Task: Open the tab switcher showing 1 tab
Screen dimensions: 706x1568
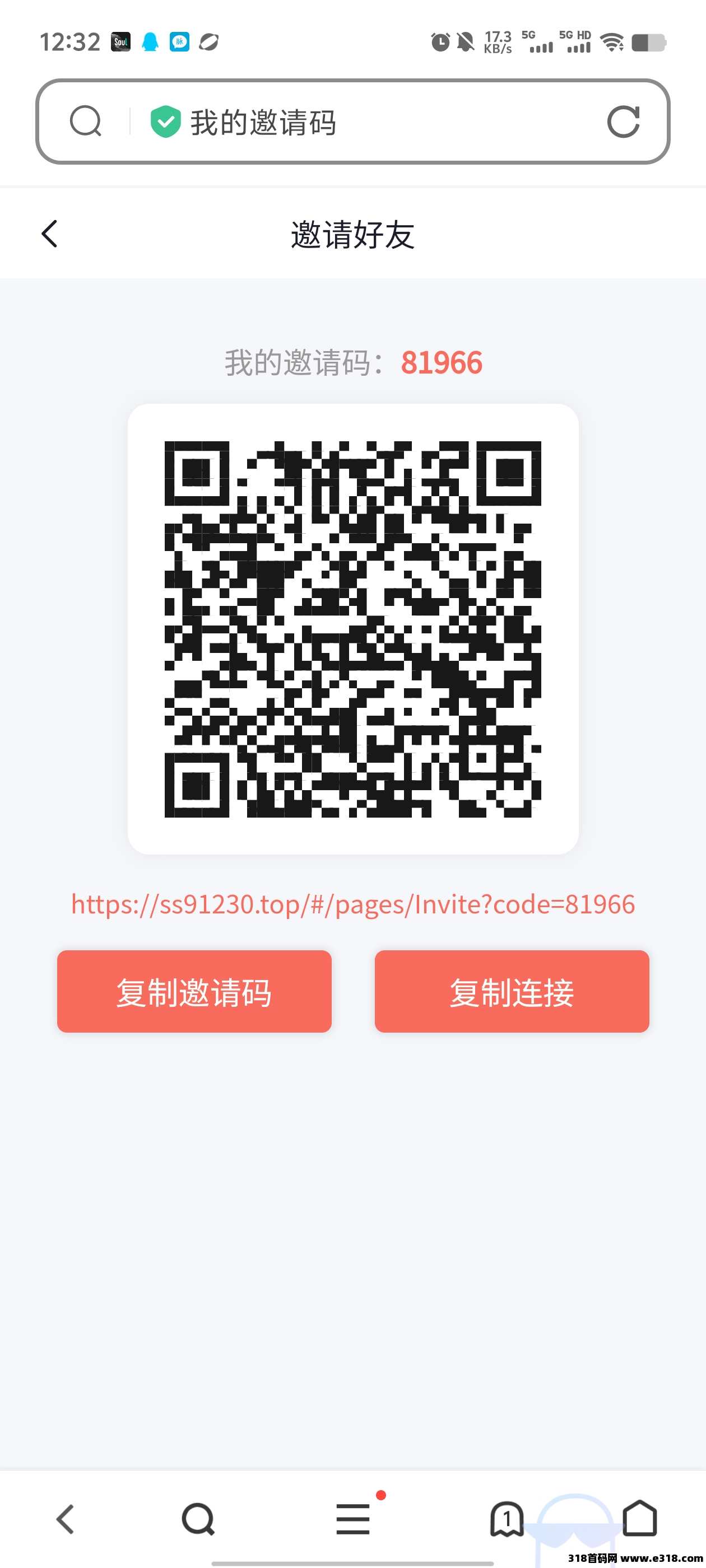Action: pyautogui.click(x=507, y=1519)
